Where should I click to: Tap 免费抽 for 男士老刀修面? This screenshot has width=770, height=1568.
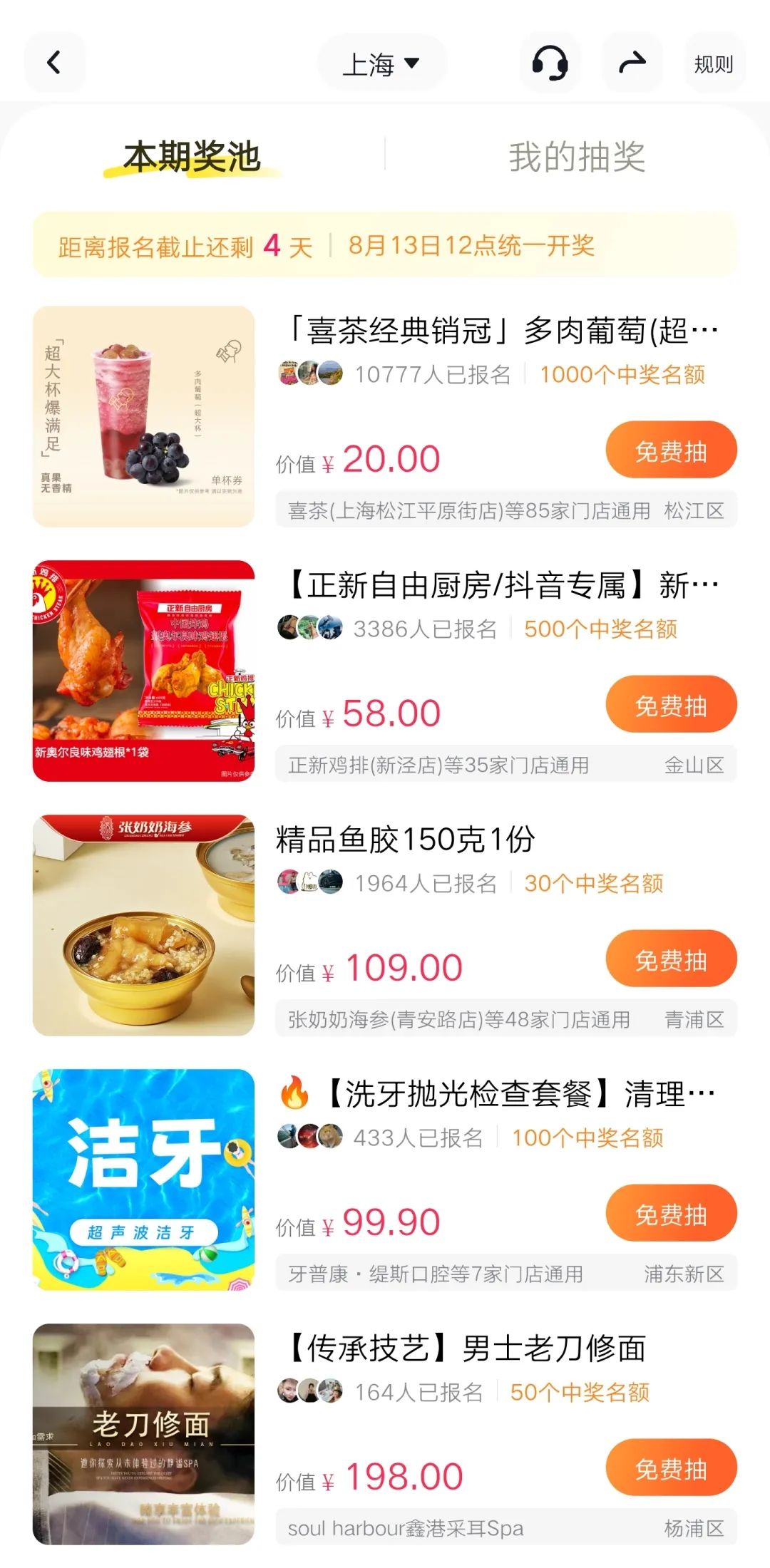(671, 1468)
